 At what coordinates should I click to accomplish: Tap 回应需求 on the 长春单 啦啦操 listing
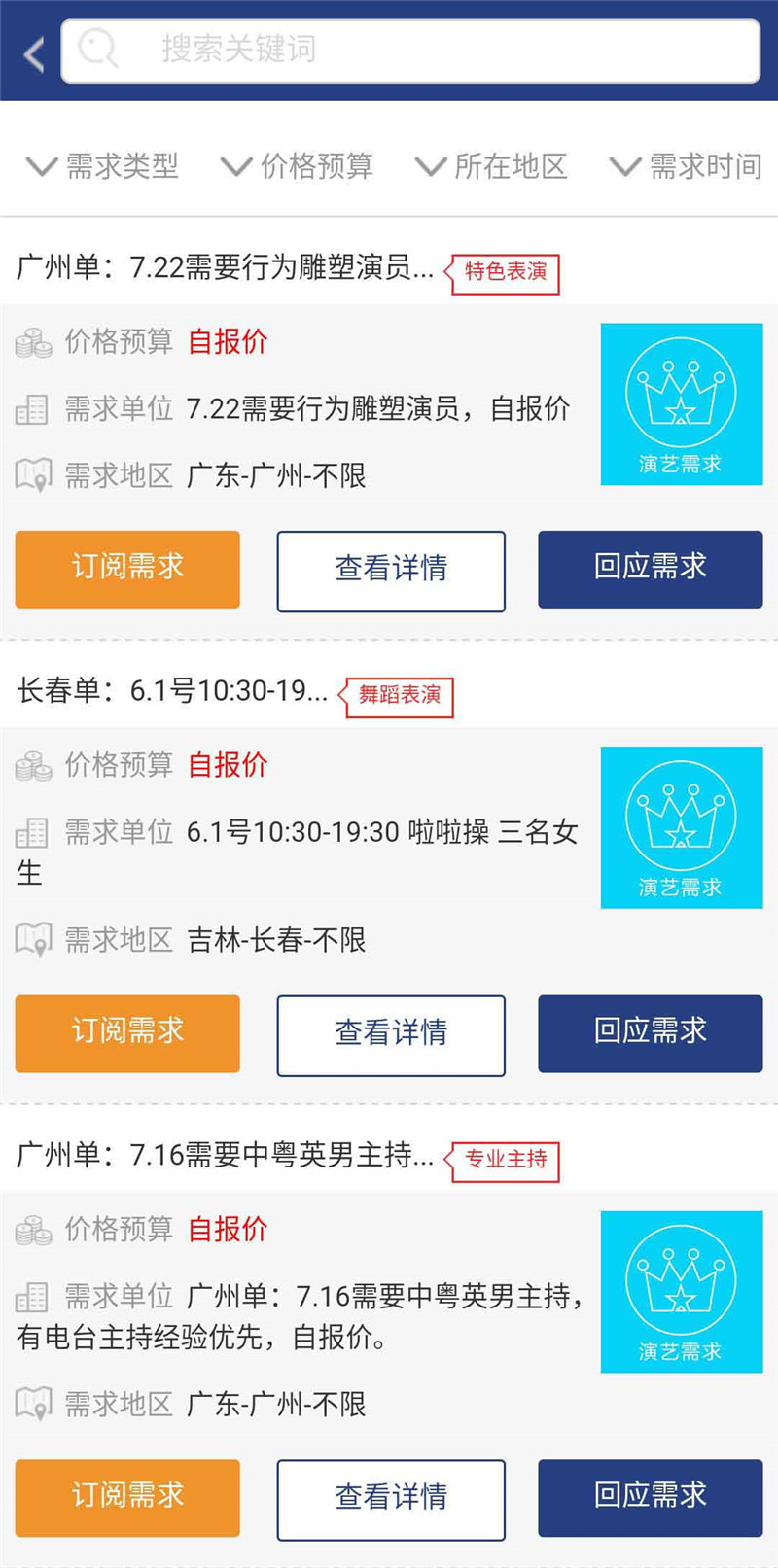tap(650, 1033)
